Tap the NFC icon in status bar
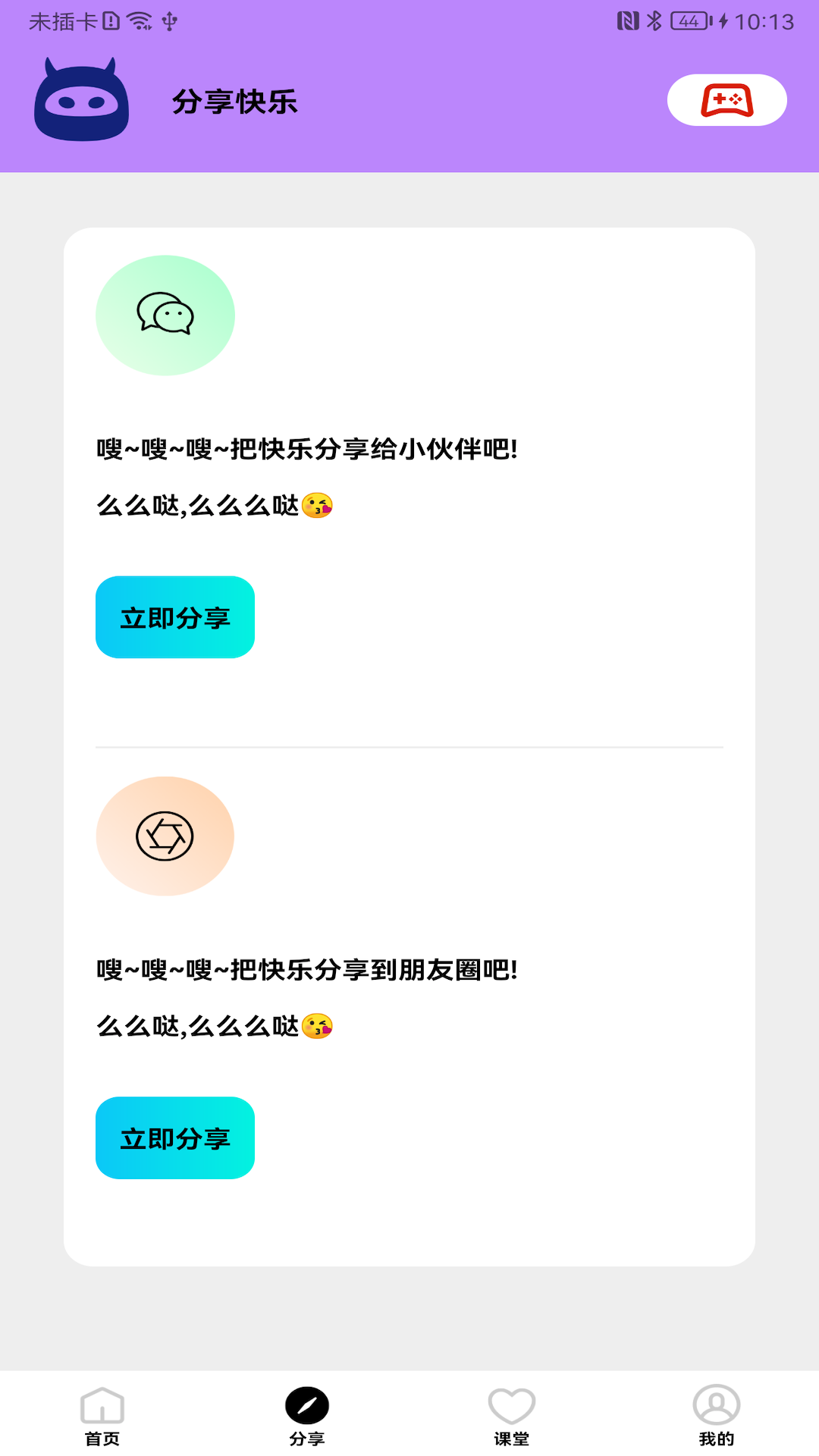 (629, 22)
